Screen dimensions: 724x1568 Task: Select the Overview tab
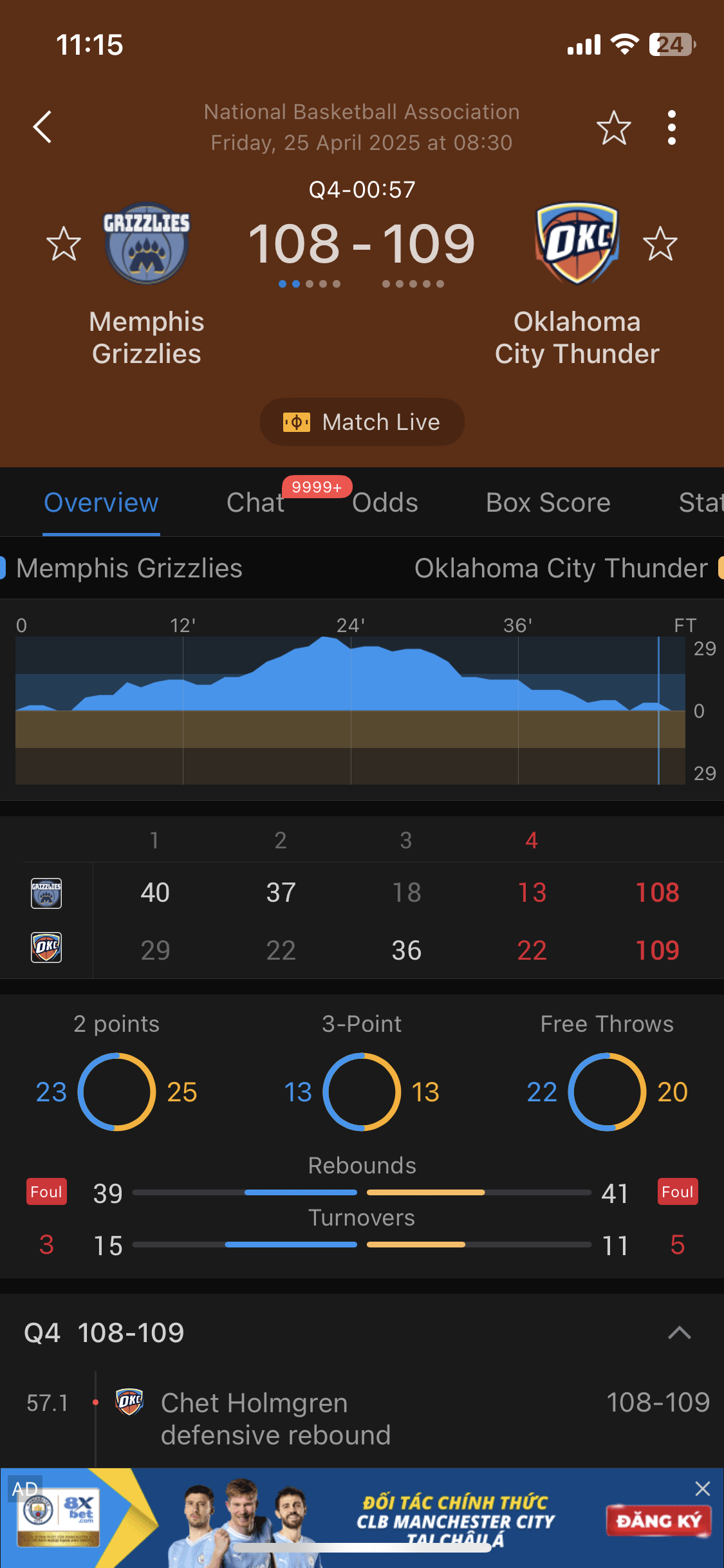tap(101, 503)
